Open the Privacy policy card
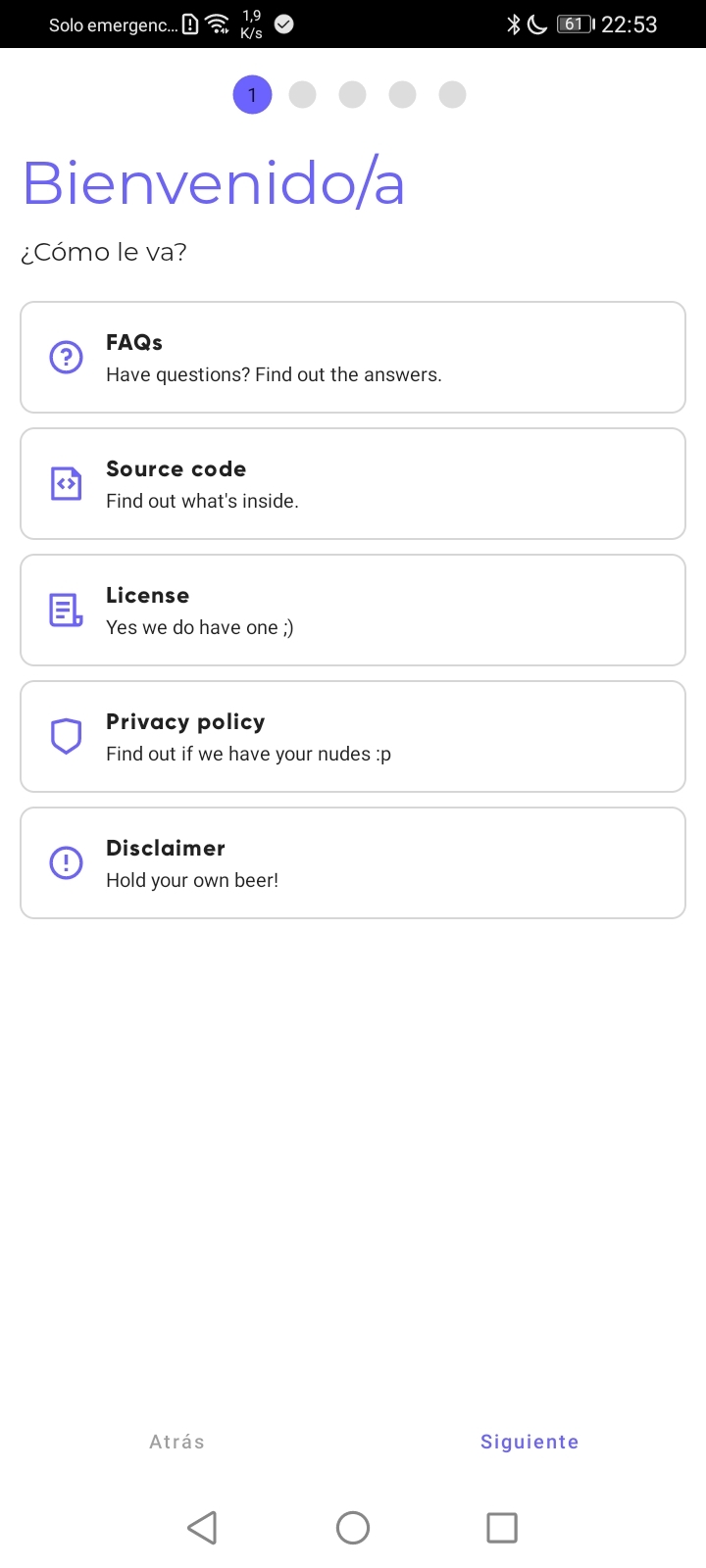Screen dimensions: 706x1568 click(353, 735)
